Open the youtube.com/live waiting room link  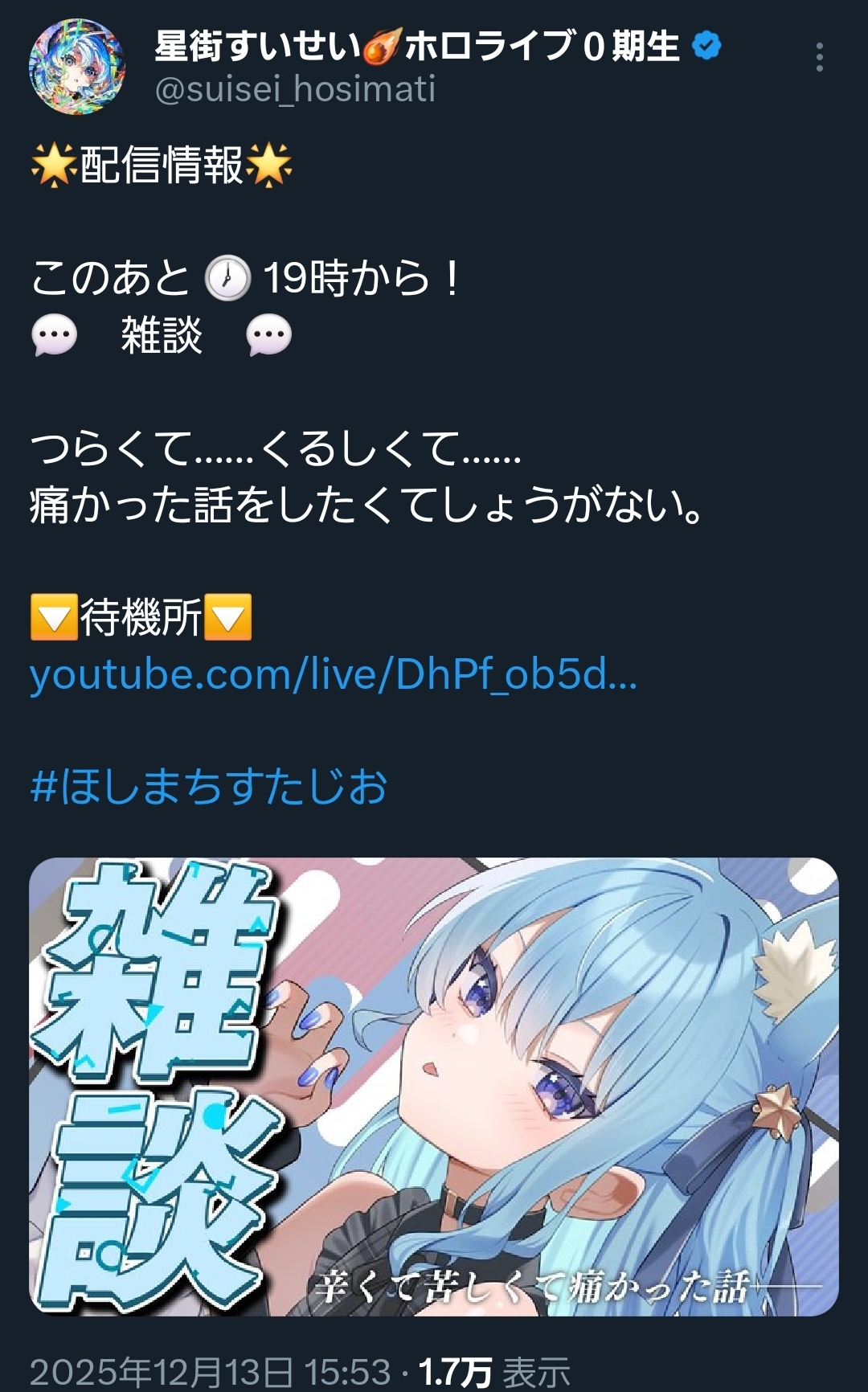coord(333,673)
